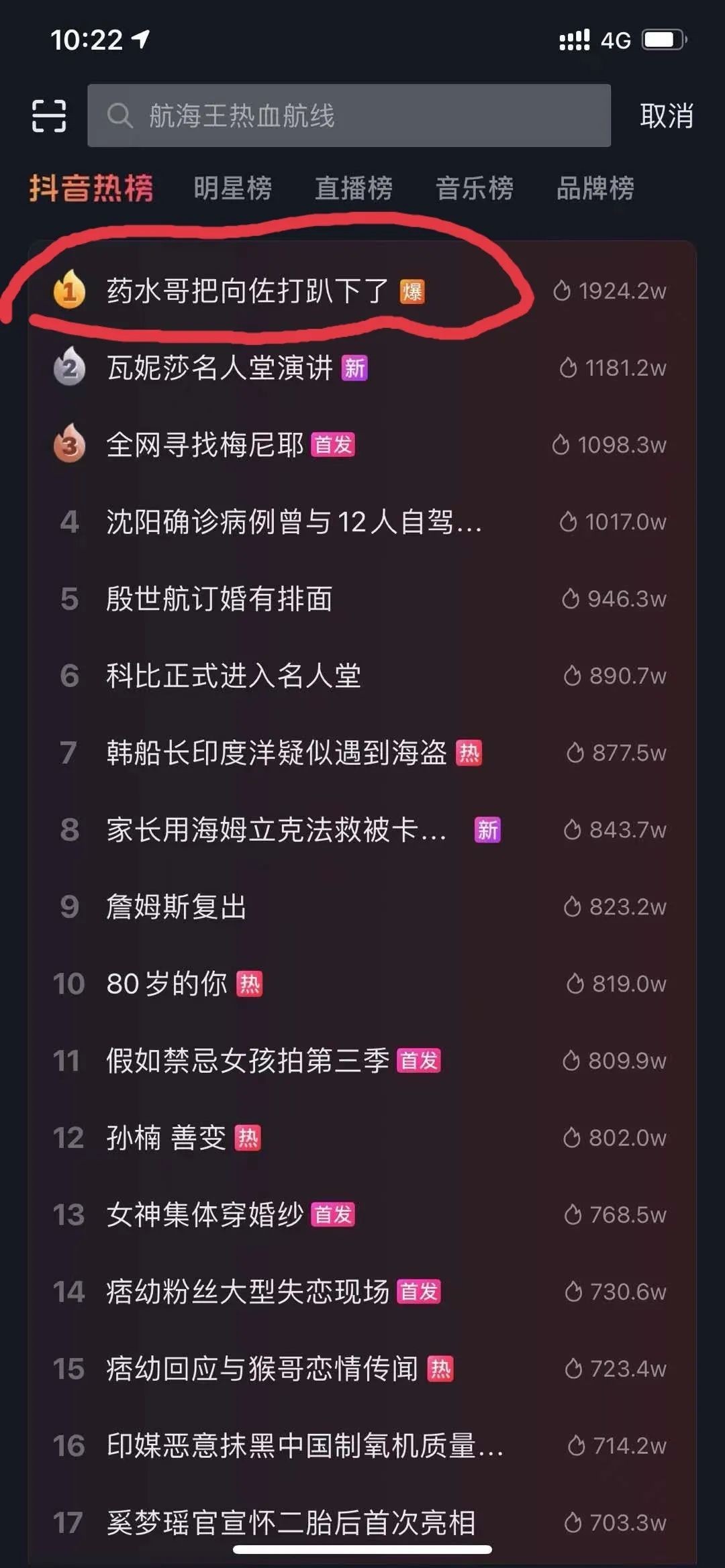This screenshot has width=725, height=1568.
Task: Open trend 假如禁忌女孩拍第三季
Action: (x=248, y=1061)
